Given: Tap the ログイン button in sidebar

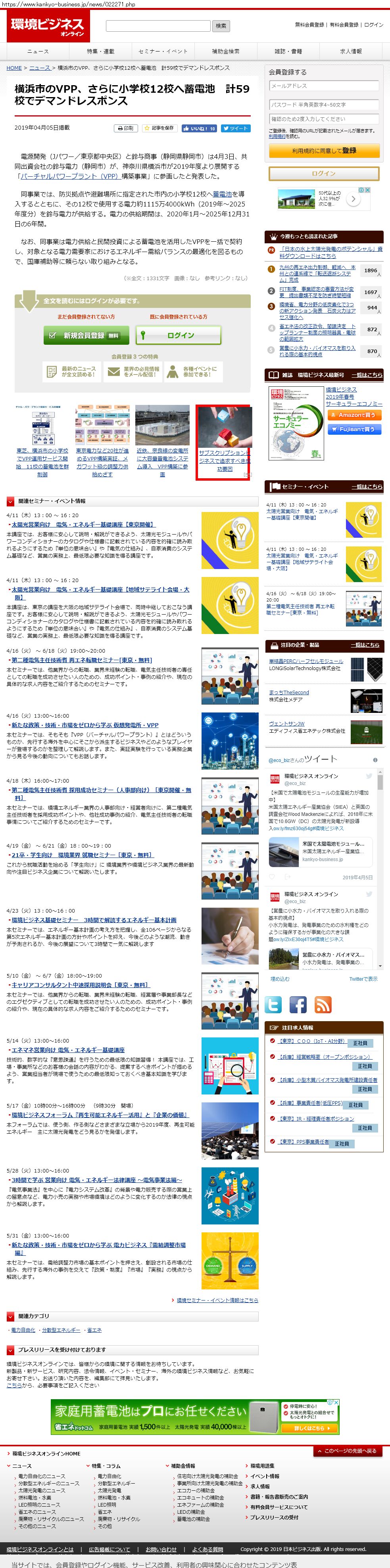Looking at the screenshot, I should (x=324, y=174).
